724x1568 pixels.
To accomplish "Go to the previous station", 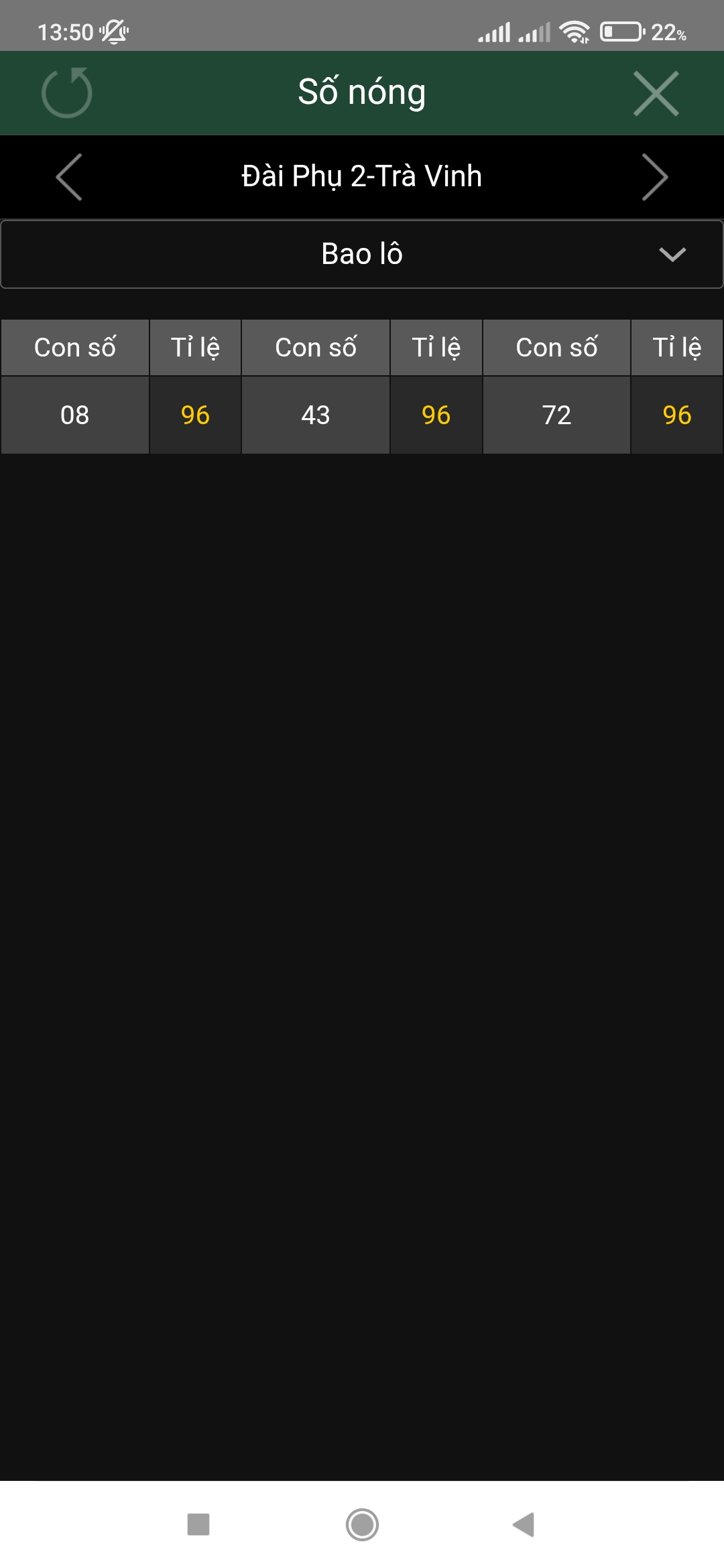I will [x=69, y=177].
